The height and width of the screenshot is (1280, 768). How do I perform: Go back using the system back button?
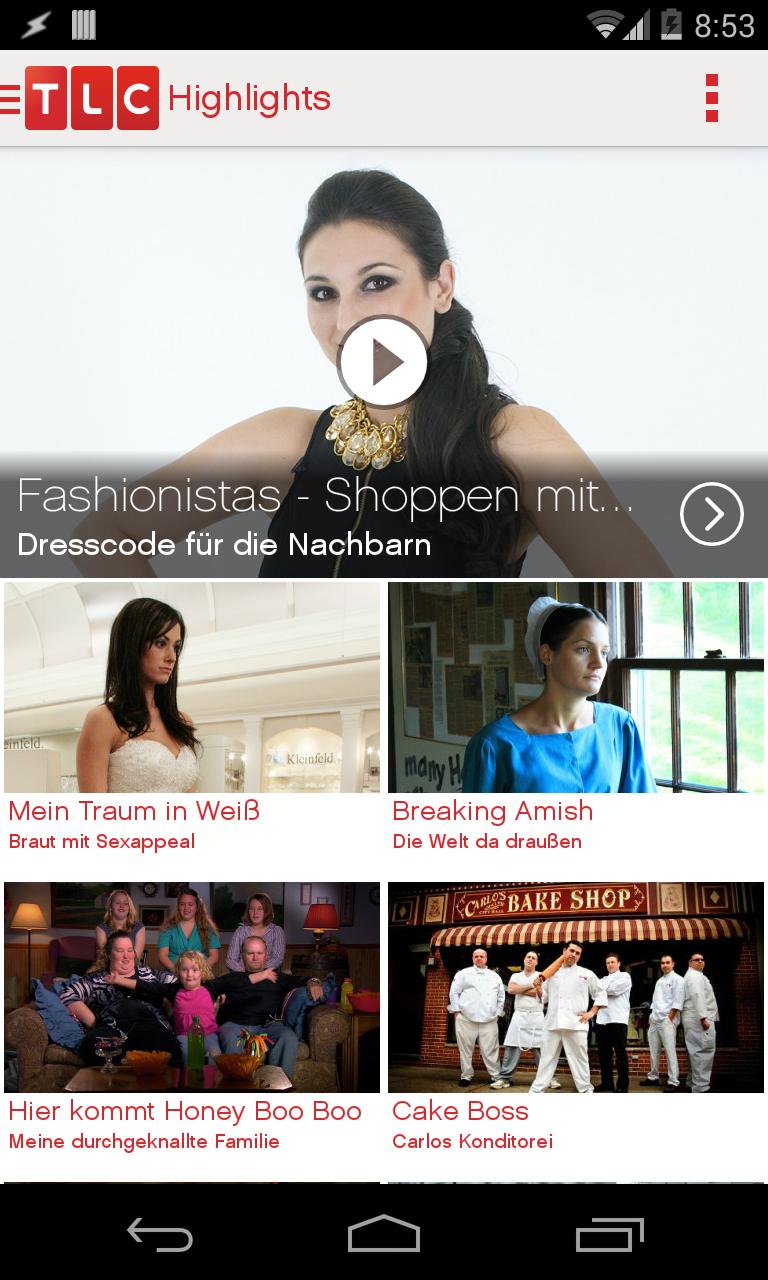point(160,1235)
